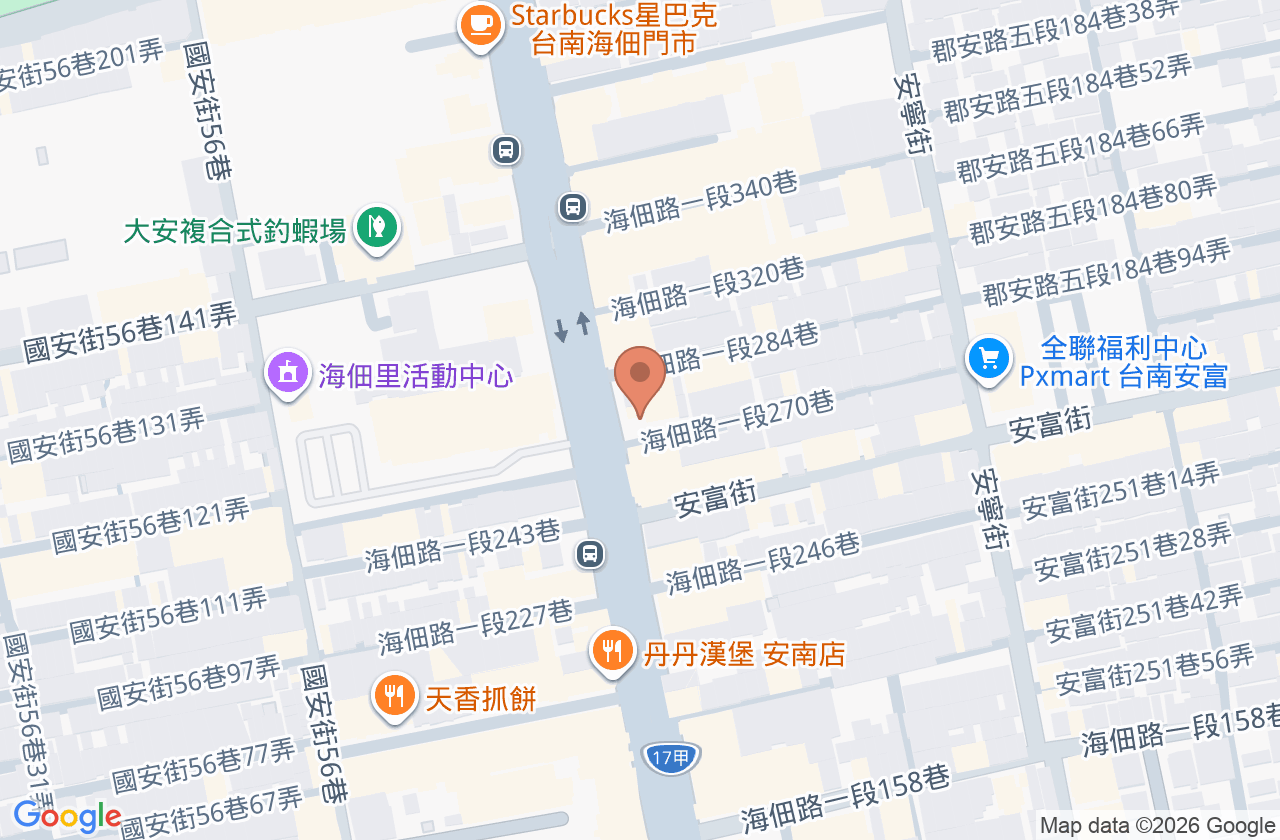Screen dimensions: 1280x840
Task: Tap the red location pin marker
Action: [640, 382]
